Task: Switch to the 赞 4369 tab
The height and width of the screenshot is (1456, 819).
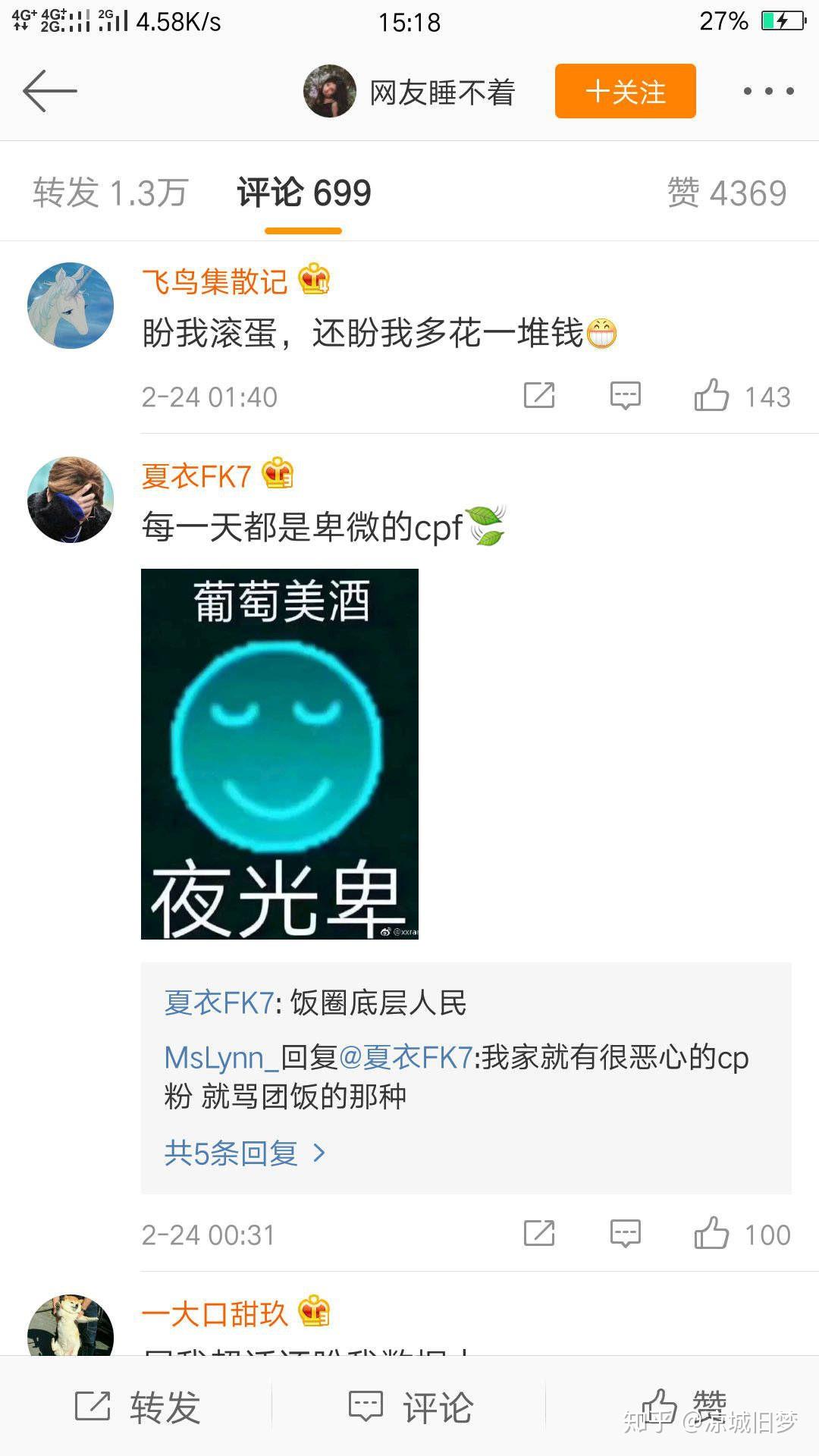Action: (726, 193)
